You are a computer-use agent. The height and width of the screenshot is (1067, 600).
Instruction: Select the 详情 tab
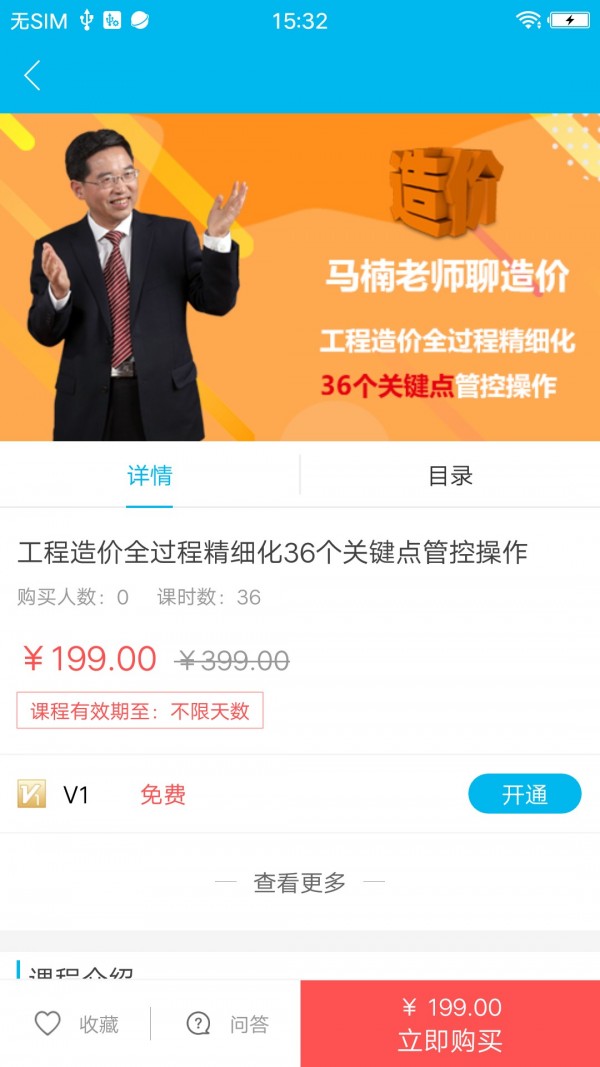click(150, 476)
